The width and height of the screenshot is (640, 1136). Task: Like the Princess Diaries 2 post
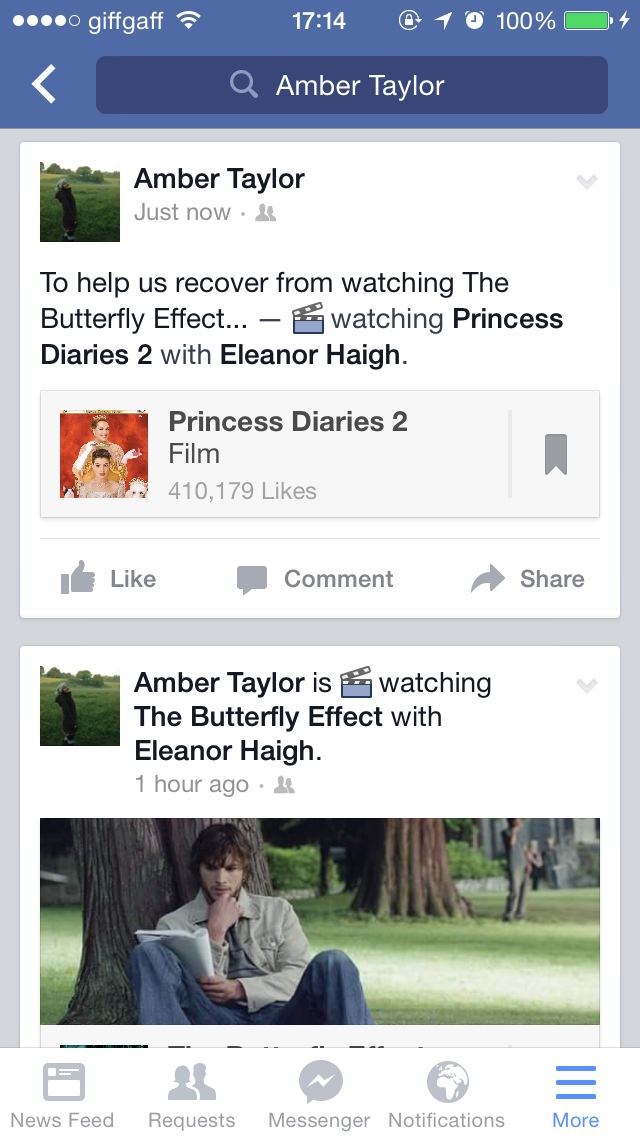pyautogui.click(x=109, y=579)
